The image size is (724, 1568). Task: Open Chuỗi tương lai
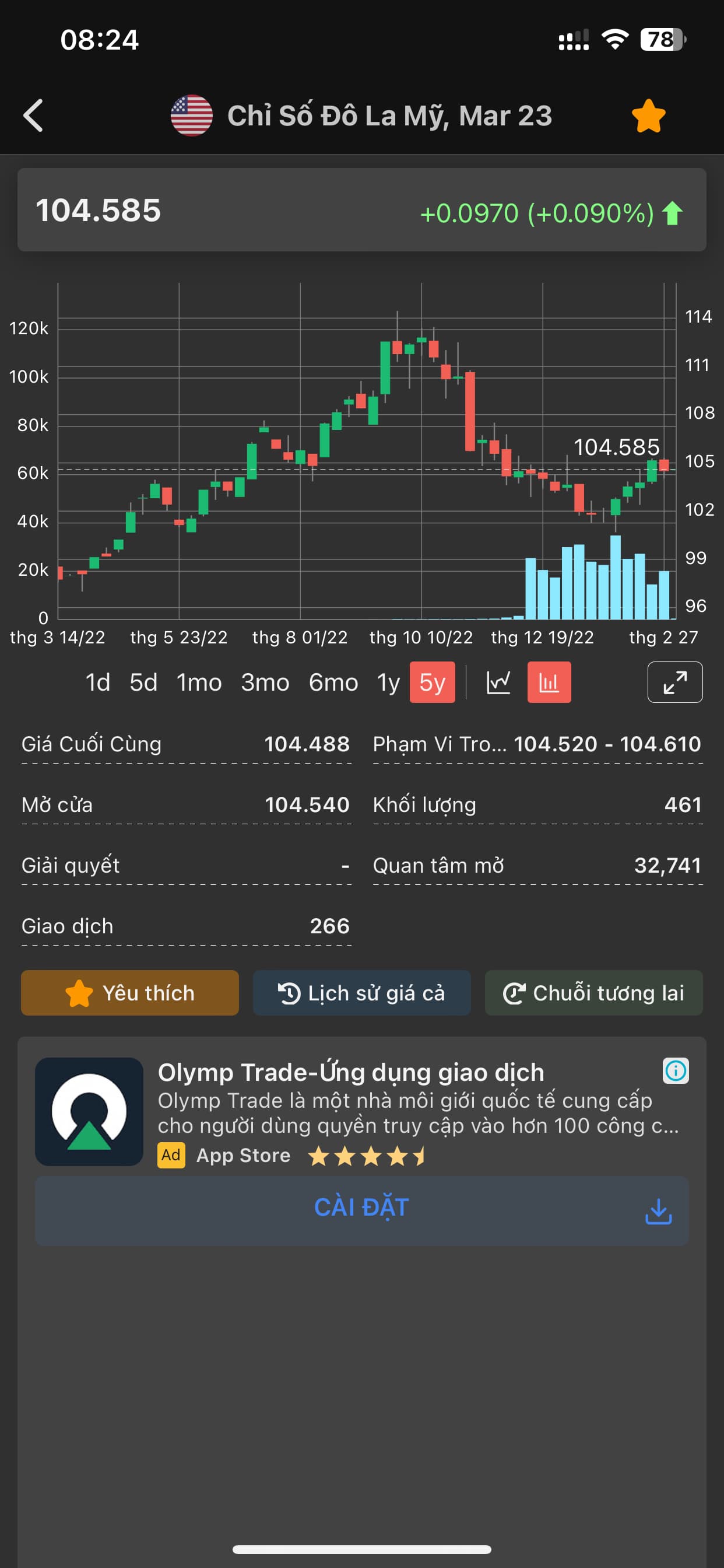593,993
